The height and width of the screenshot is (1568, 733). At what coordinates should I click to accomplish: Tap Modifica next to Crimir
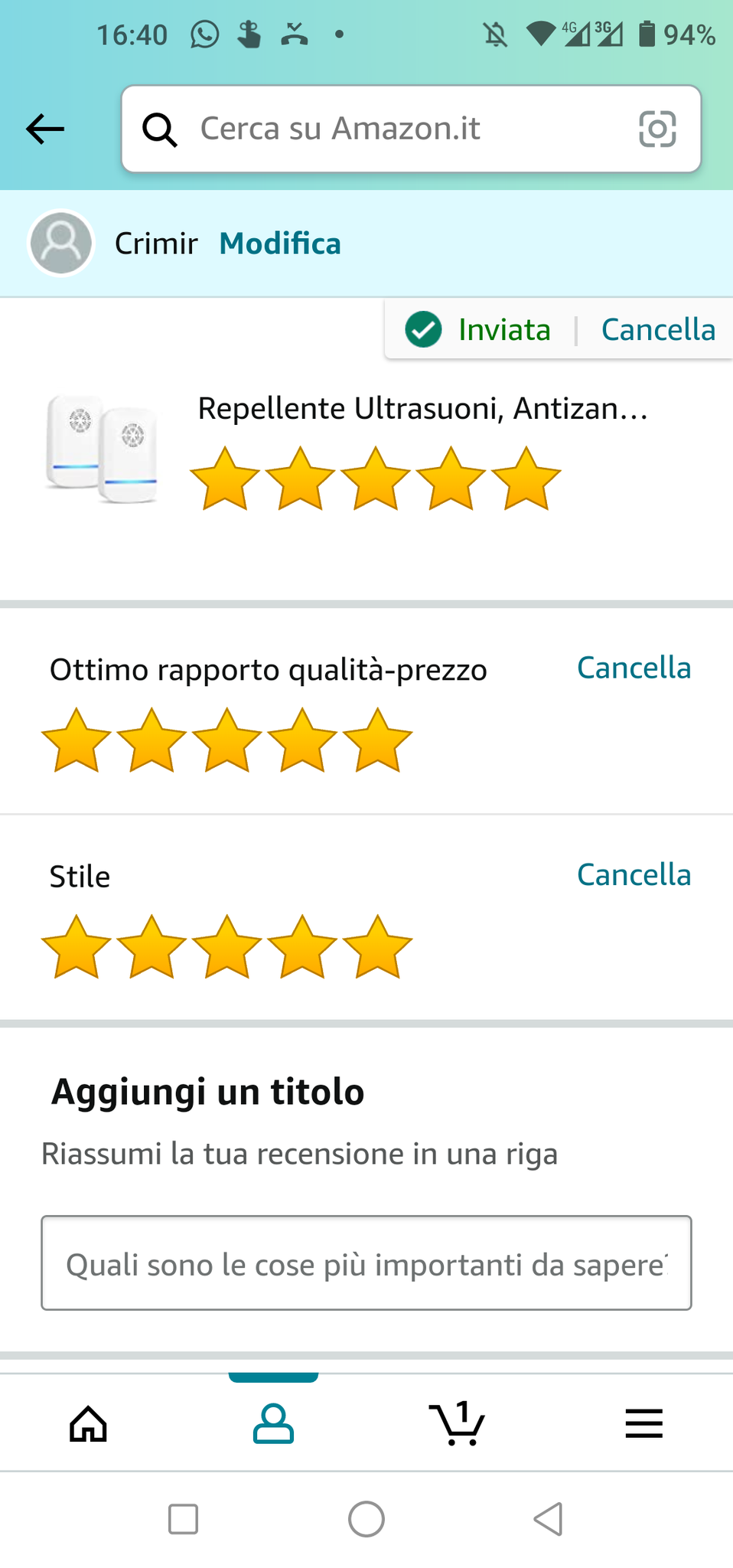(x=280, y=244)
